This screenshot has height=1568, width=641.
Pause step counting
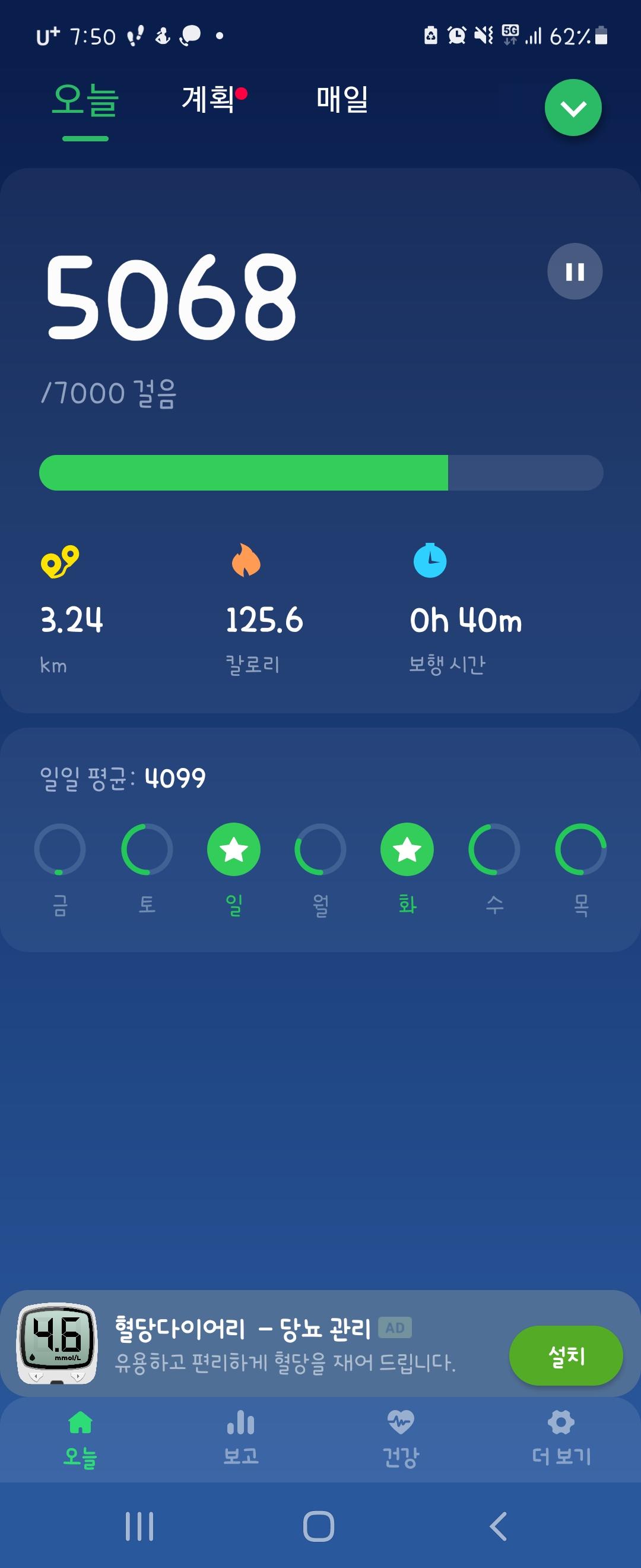(x=575, y=271)
